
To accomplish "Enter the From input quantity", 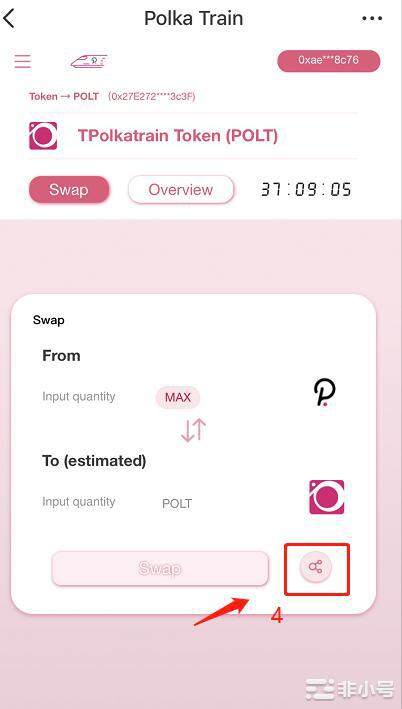I will tap(79, 397).
